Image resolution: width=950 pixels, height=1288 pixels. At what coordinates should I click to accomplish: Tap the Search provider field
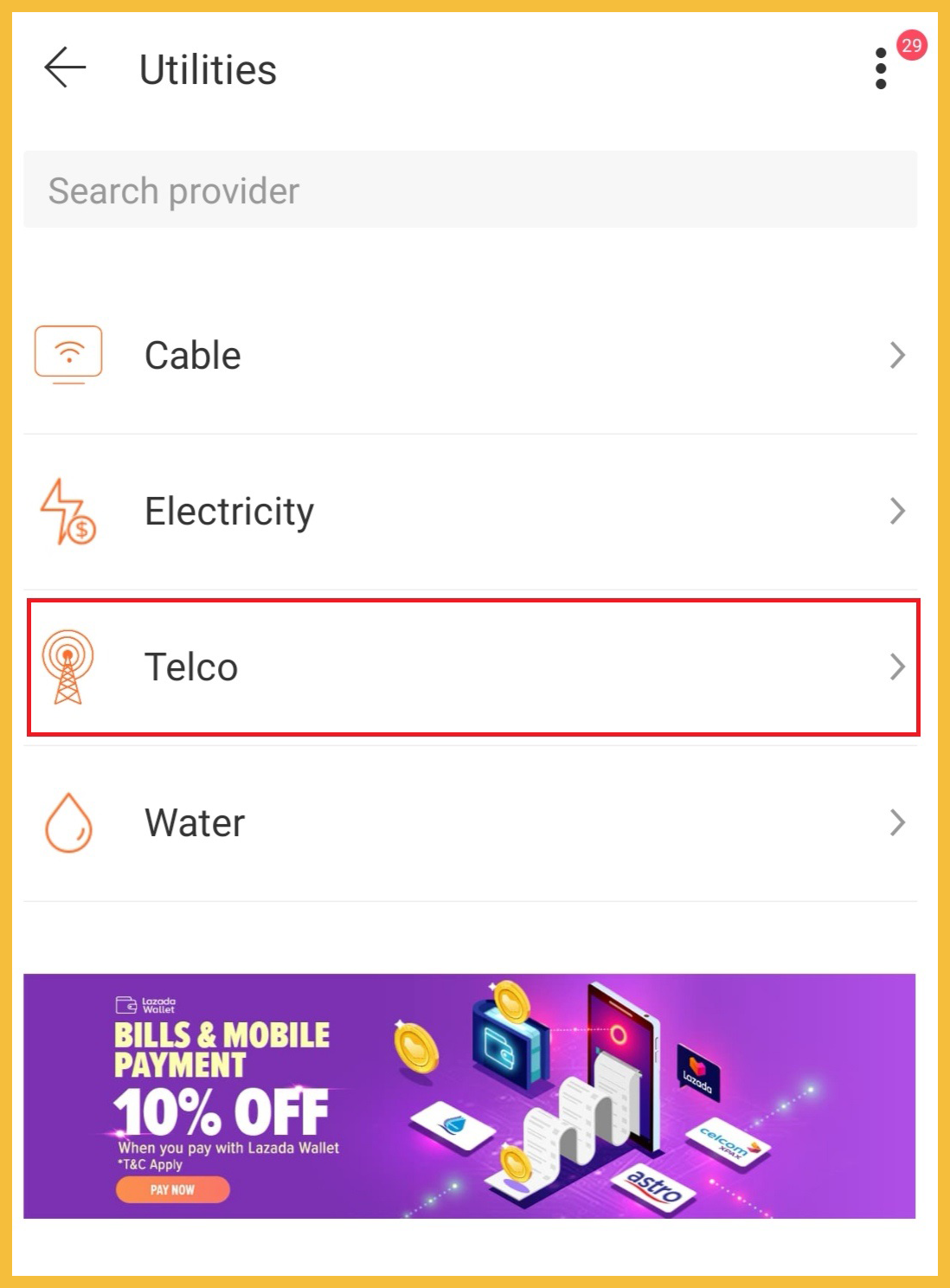click(x=469, y=190)
